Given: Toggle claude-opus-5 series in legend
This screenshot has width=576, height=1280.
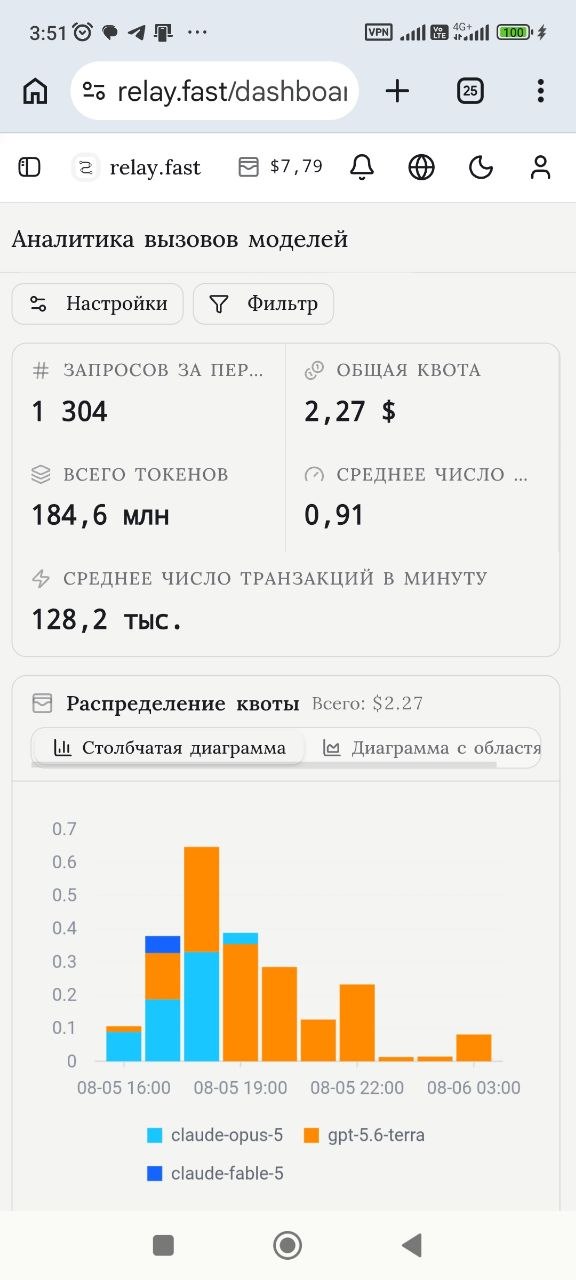Looking at the screenshot, I should coord(215,1135).
